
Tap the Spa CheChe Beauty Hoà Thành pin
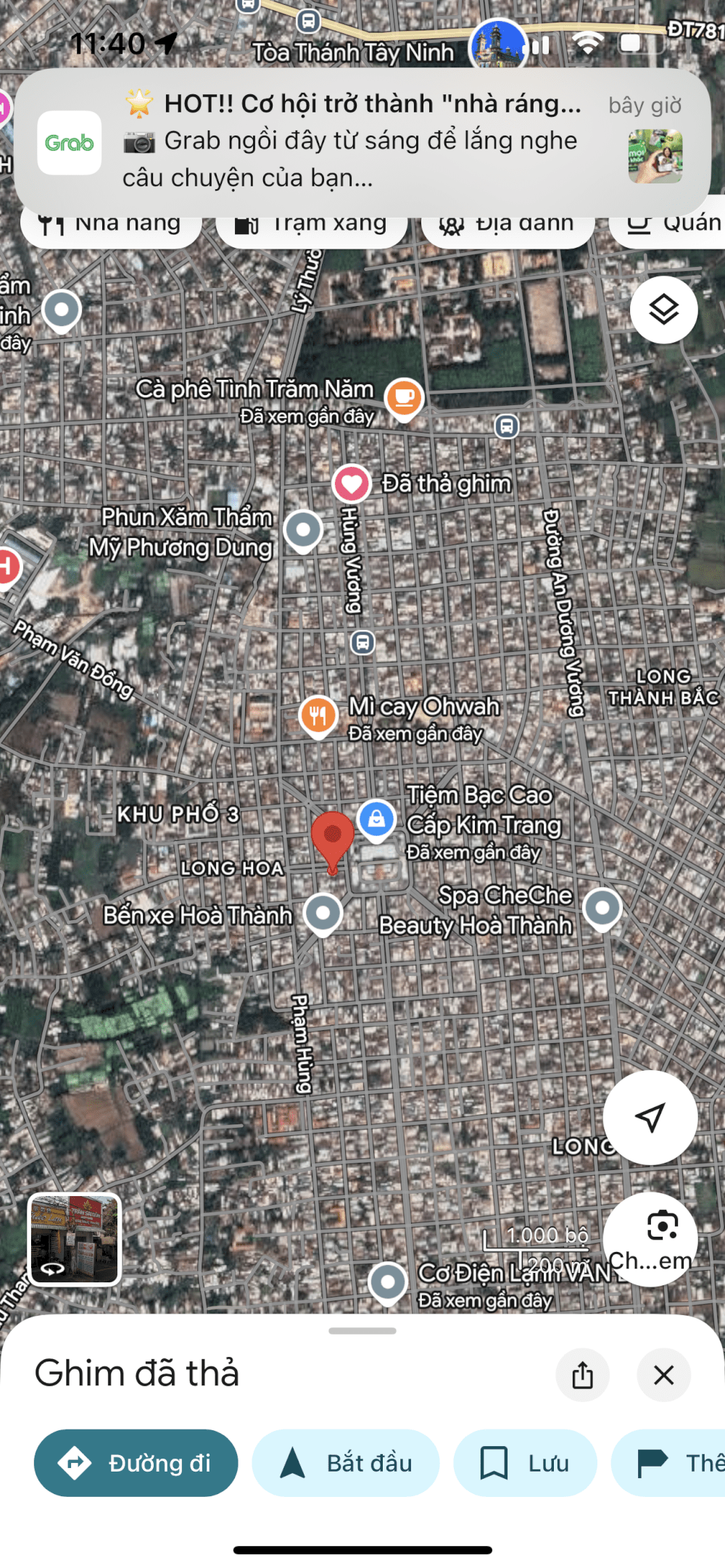[x=602, y=908]
